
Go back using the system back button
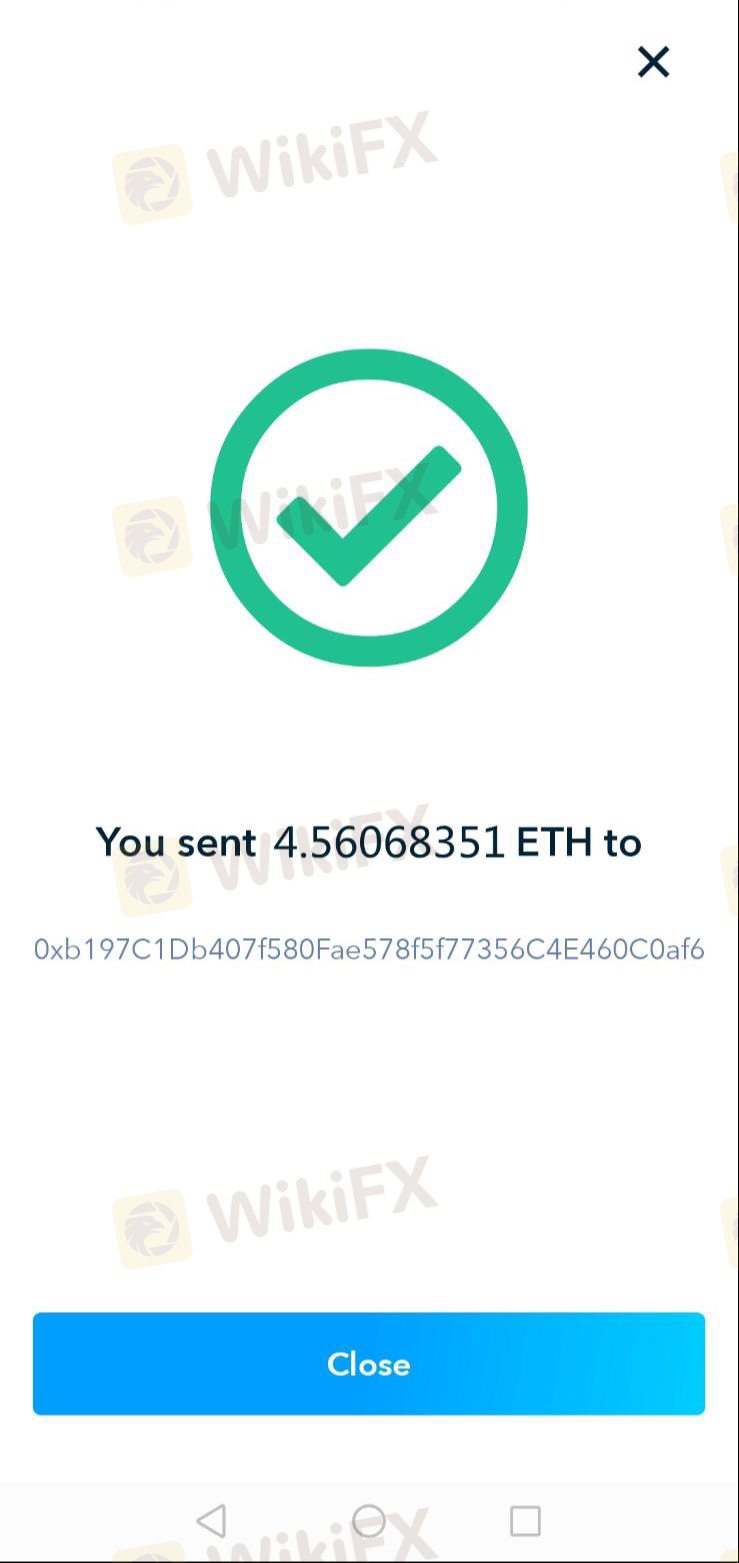(x=211, y=1521)
